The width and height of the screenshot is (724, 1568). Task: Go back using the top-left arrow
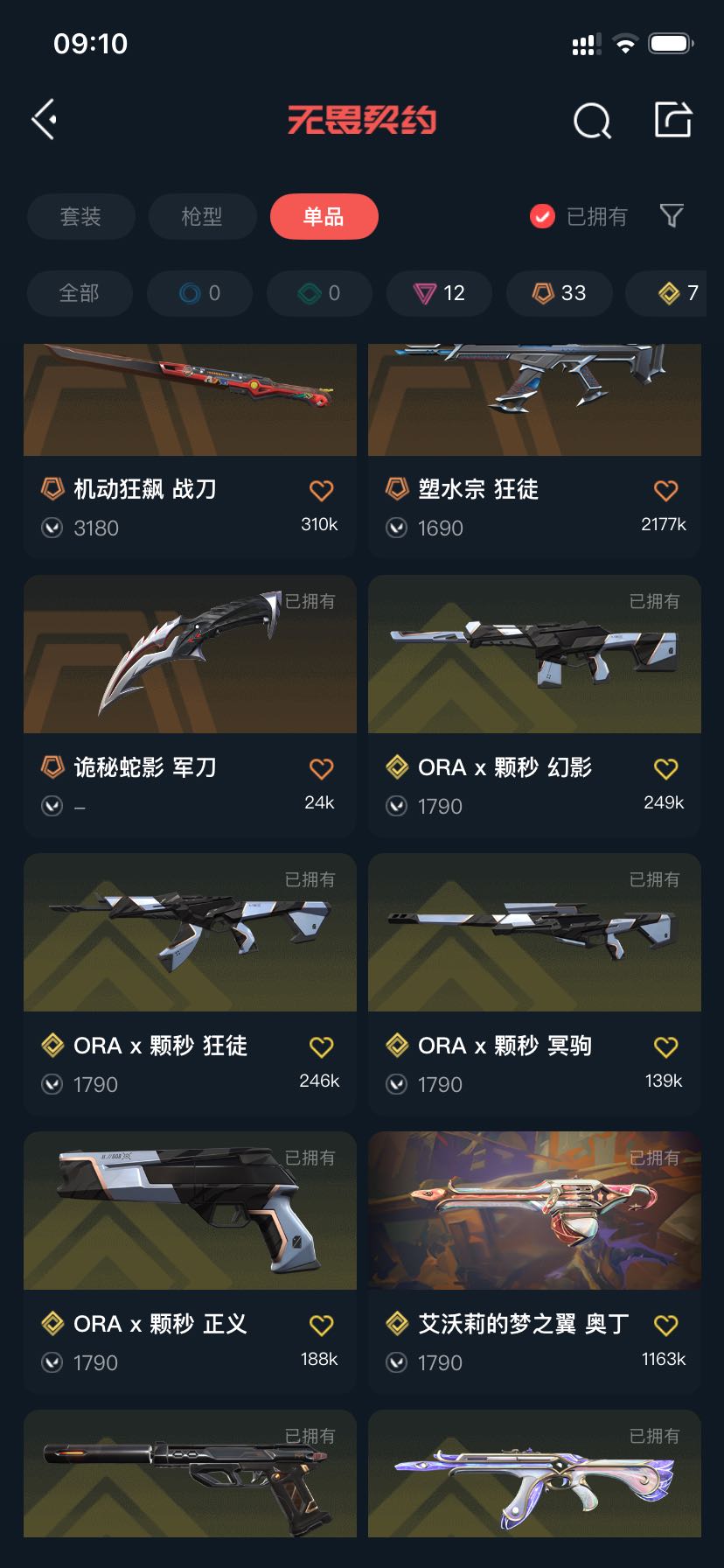point(45,120)
